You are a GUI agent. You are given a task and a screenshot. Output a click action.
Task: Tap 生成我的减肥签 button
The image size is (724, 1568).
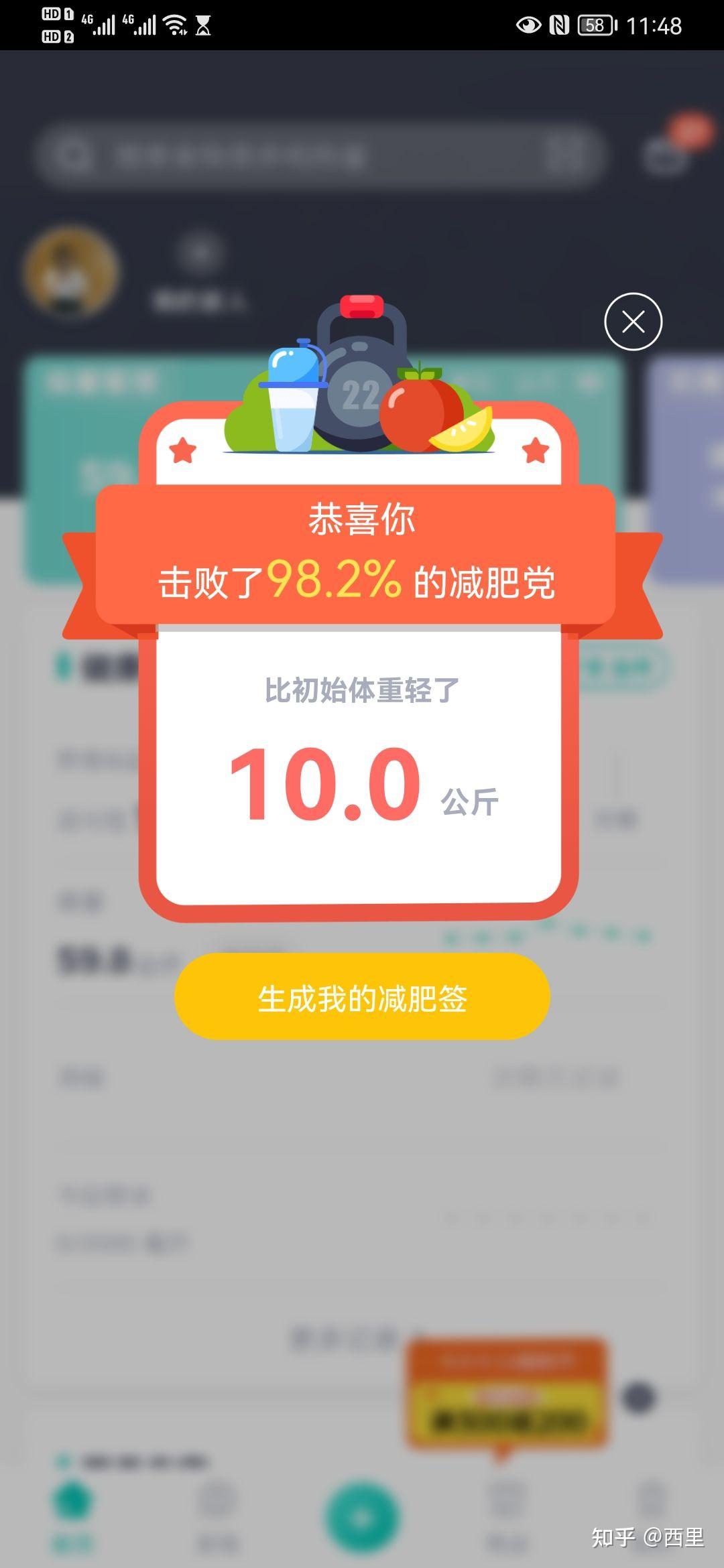click(x=362, y=997)
